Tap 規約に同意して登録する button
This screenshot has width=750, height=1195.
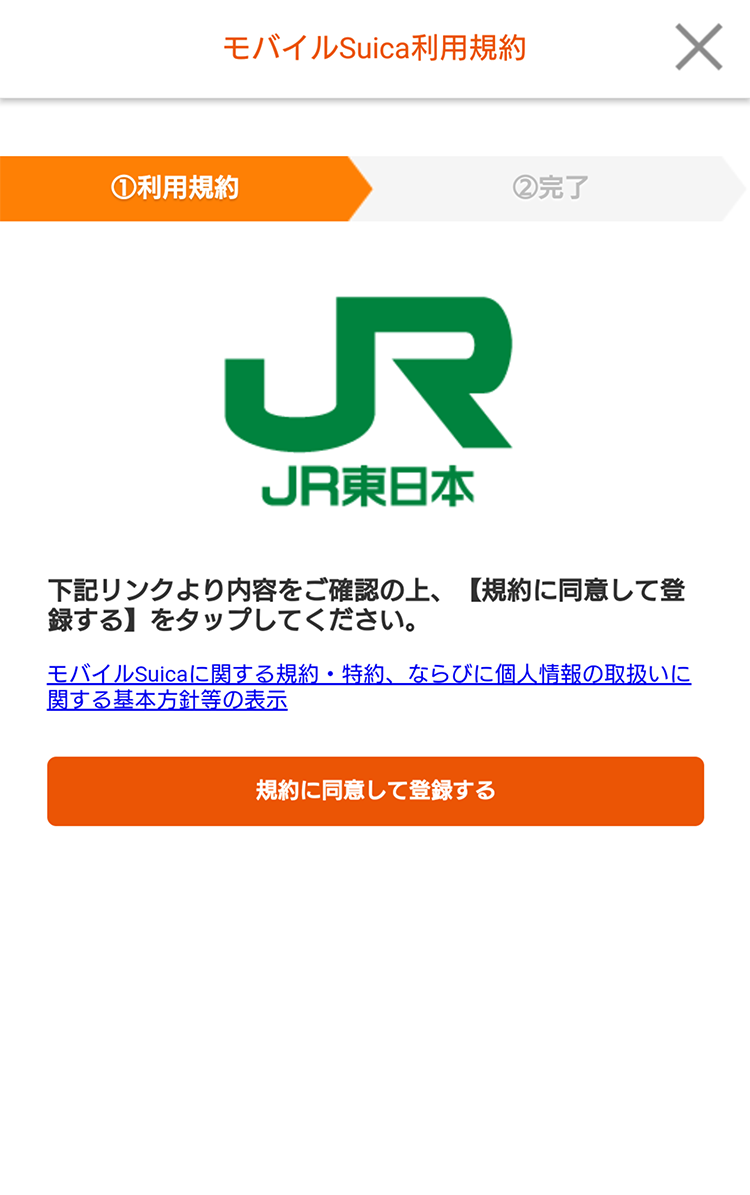pos(375,791)
